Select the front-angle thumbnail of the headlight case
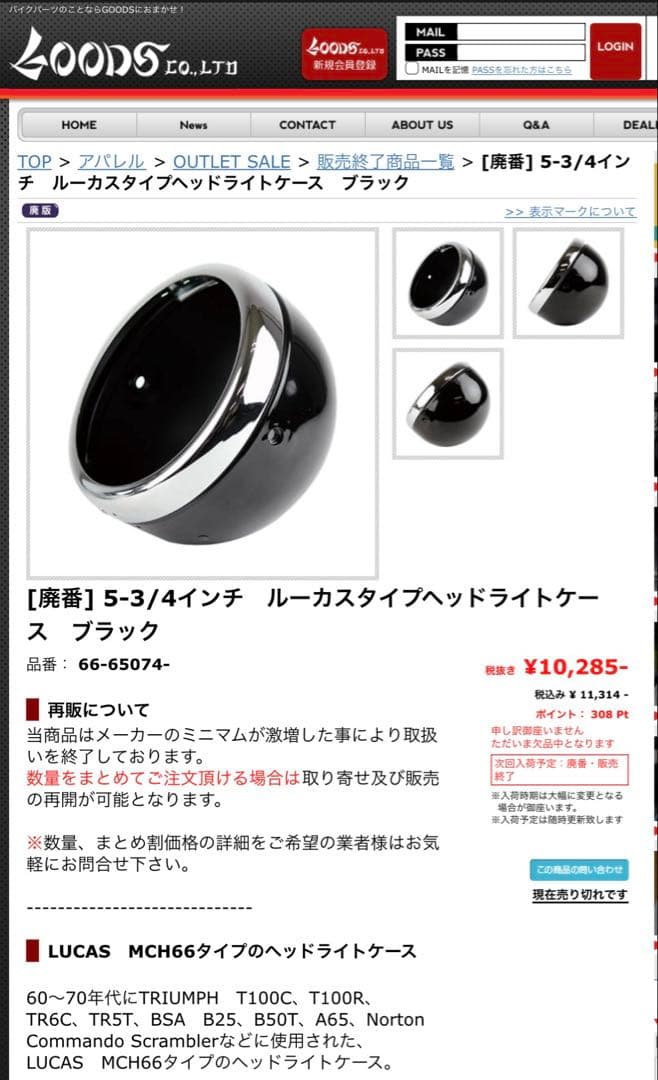Image resolution: width=658 pixels, height=1080 pixels. (x=447, y=283)
